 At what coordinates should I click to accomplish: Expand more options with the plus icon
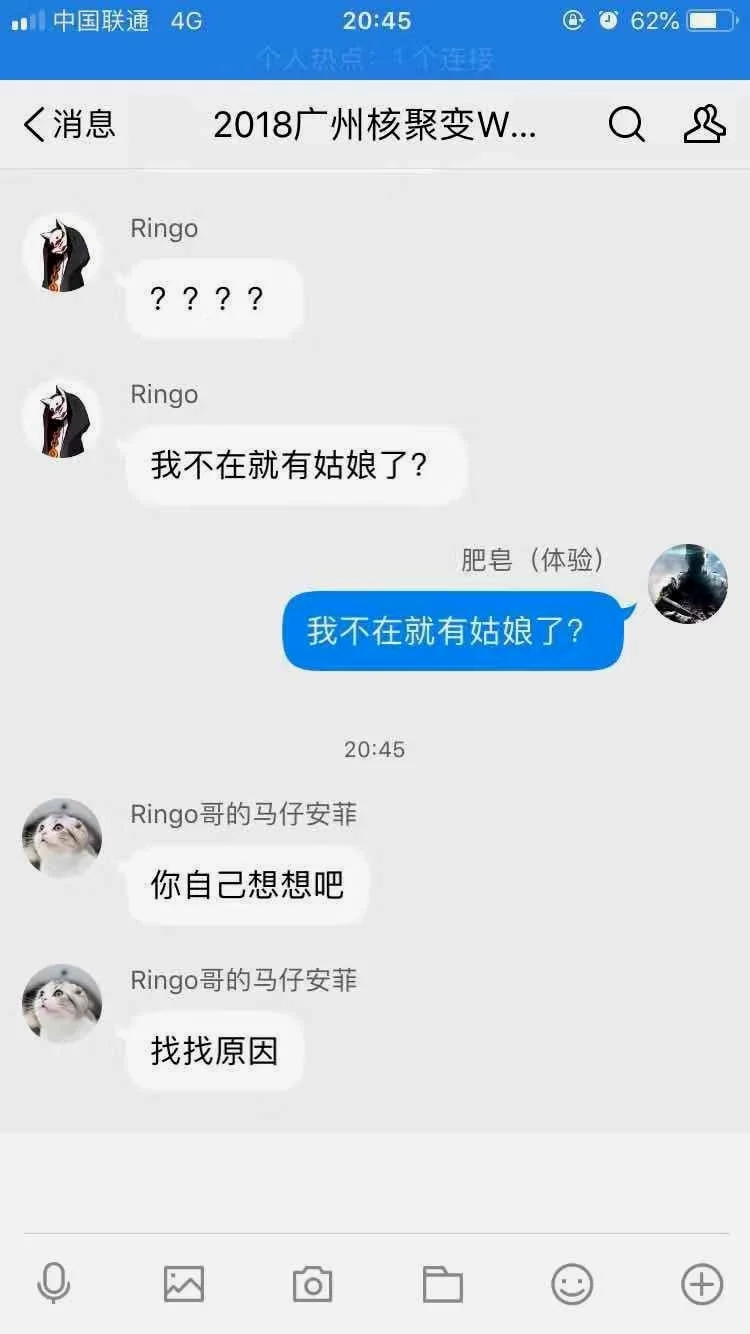[x=701, y=1283]
